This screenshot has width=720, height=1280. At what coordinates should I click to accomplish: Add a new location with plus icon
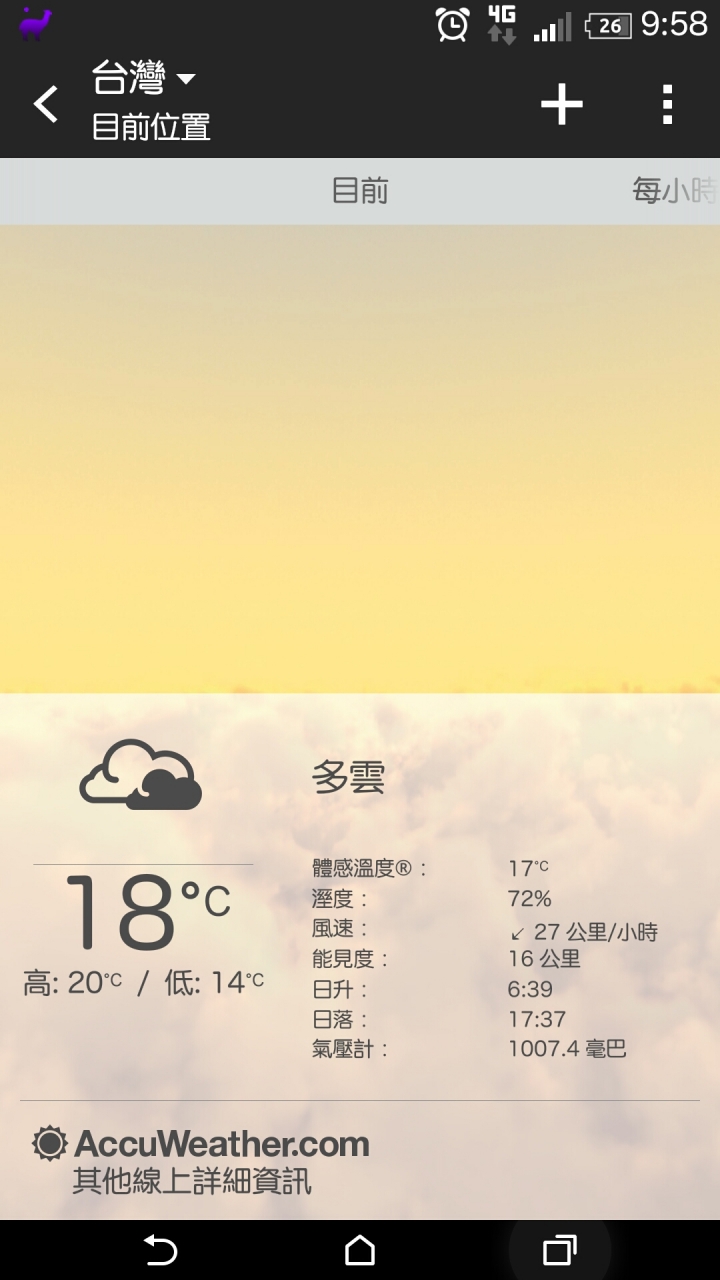click(x=561, y=104)
